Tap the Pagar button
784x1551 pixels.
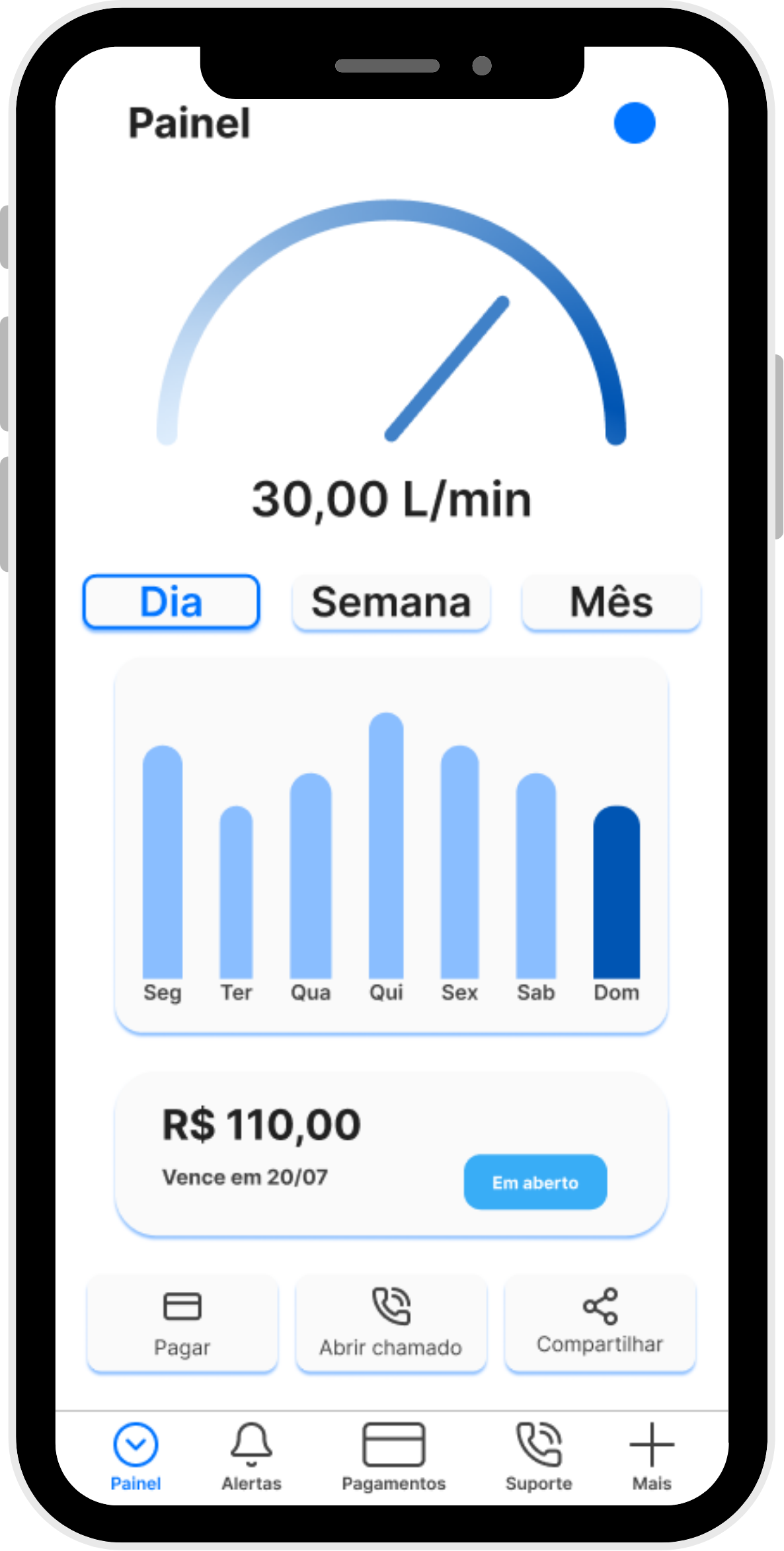pyautogui.click(x=182, y=1324)
